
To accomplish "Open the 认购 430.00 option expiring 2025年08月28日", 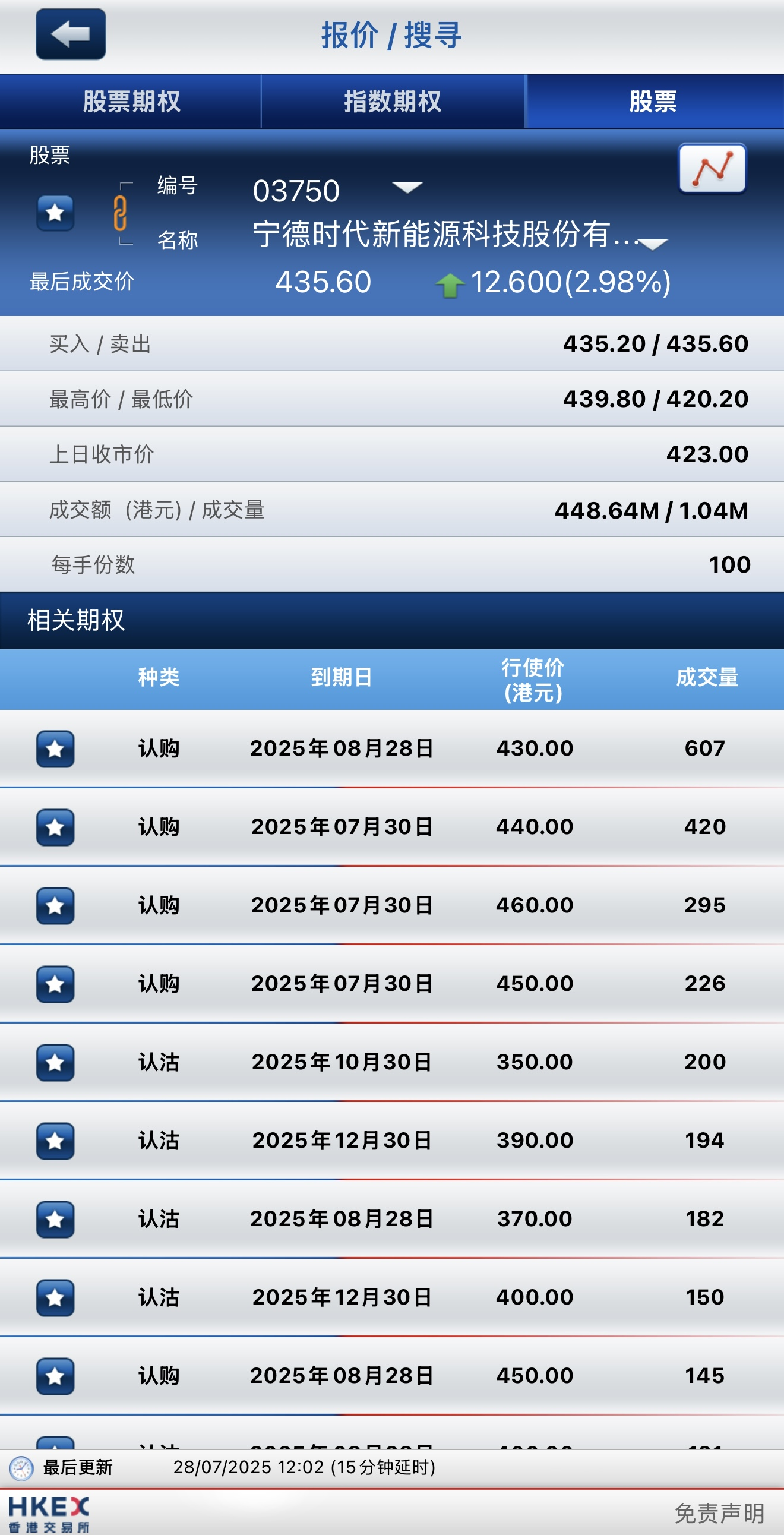I will [392, 748].
